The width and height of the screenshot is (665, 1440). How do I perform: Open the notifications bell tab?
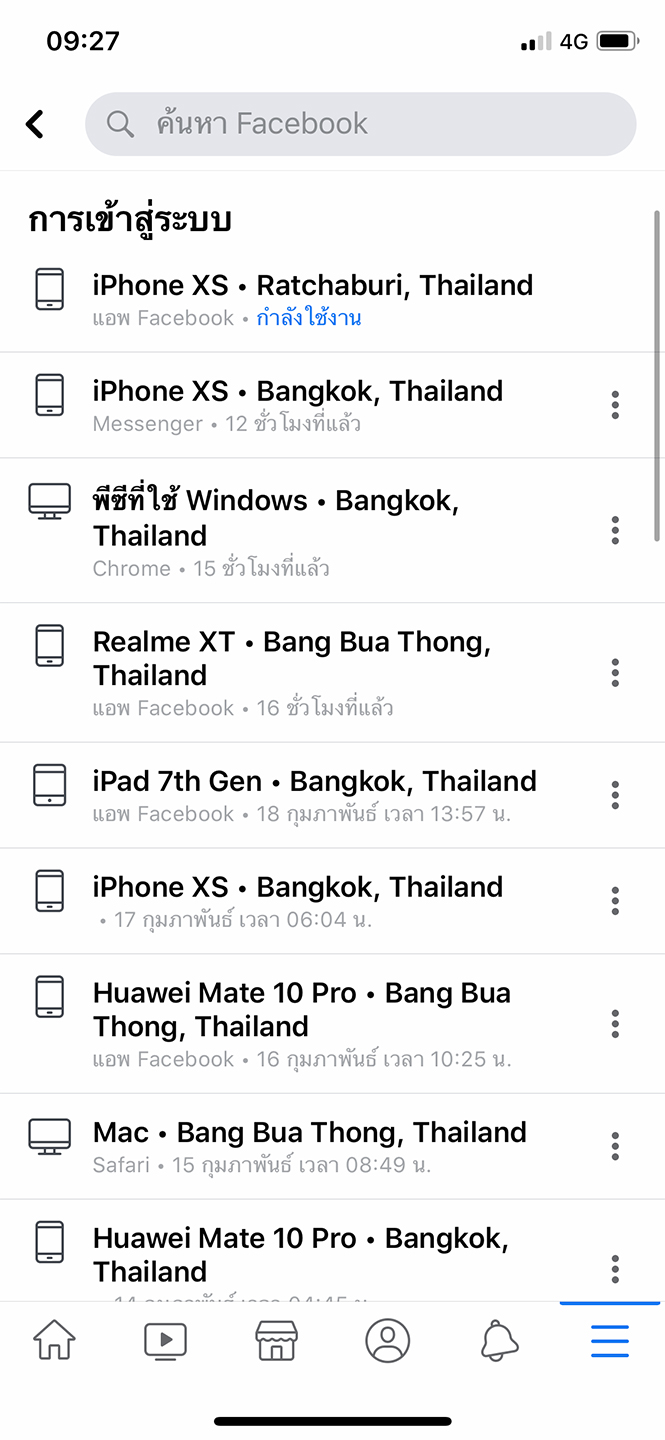pyautogui.click(x=500, y=1340)
